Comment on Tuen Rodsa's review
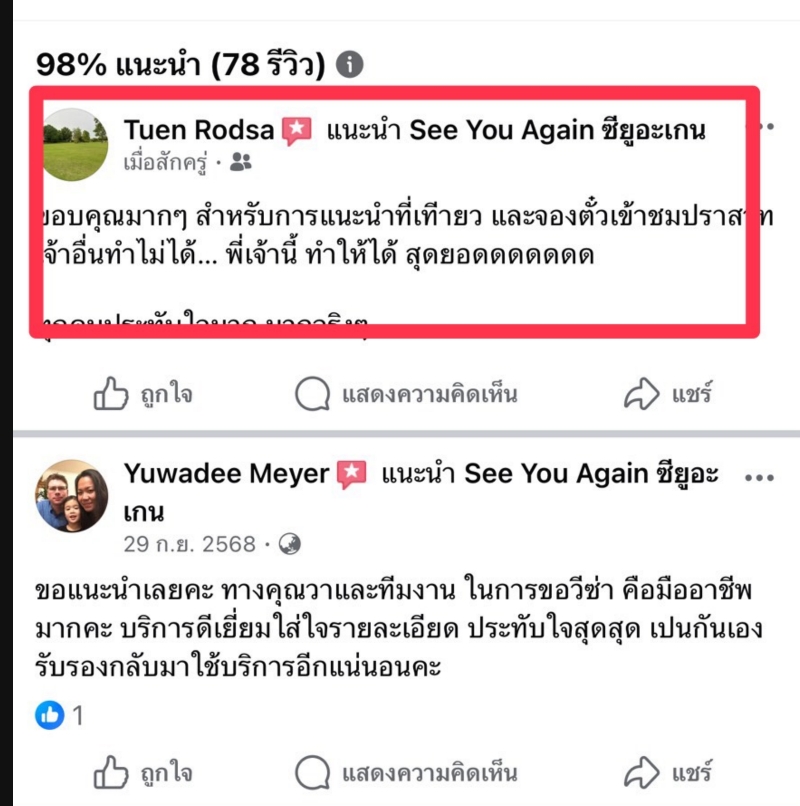The image size is (800, 806). (406, 395)
